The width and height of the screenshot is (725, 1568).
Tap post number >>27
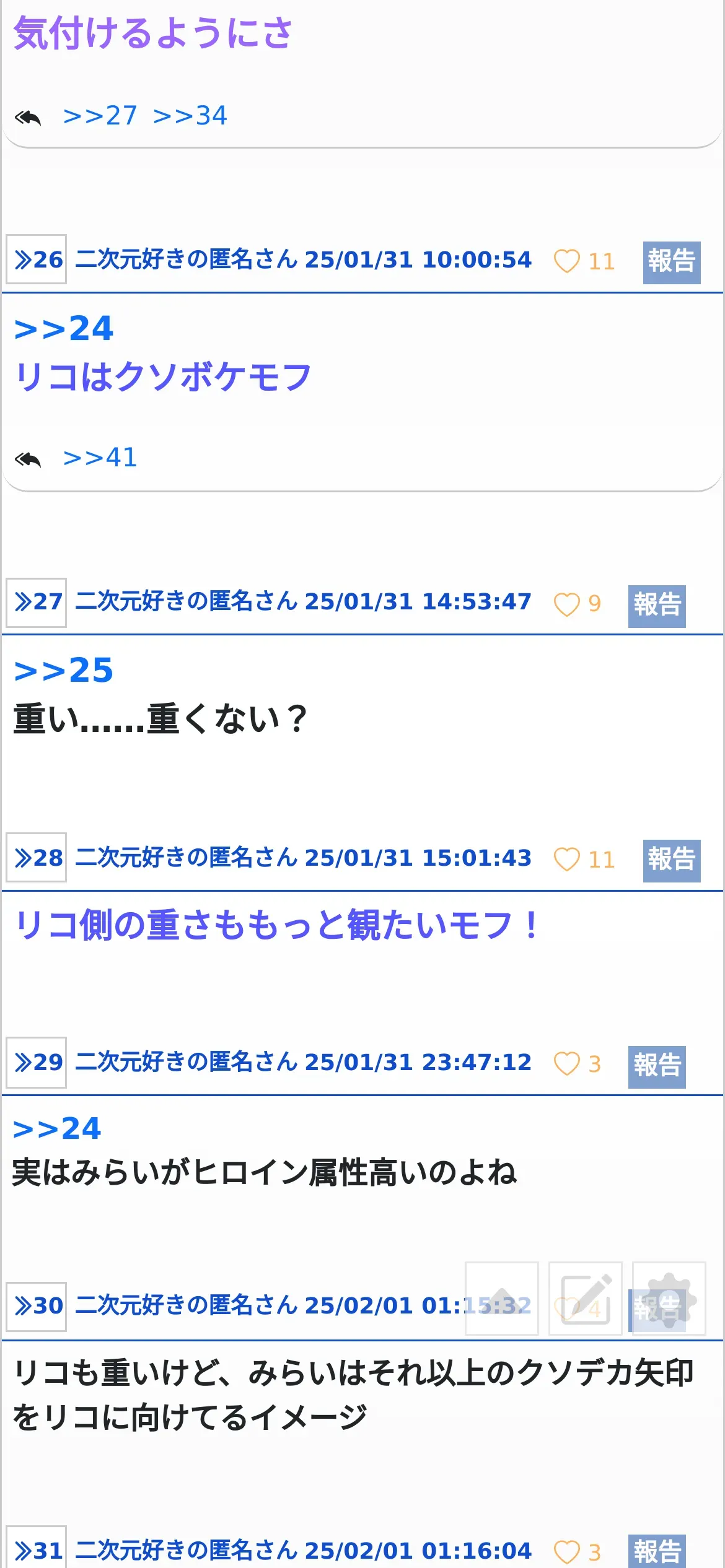pyautogui.click(x=37, y=603)
